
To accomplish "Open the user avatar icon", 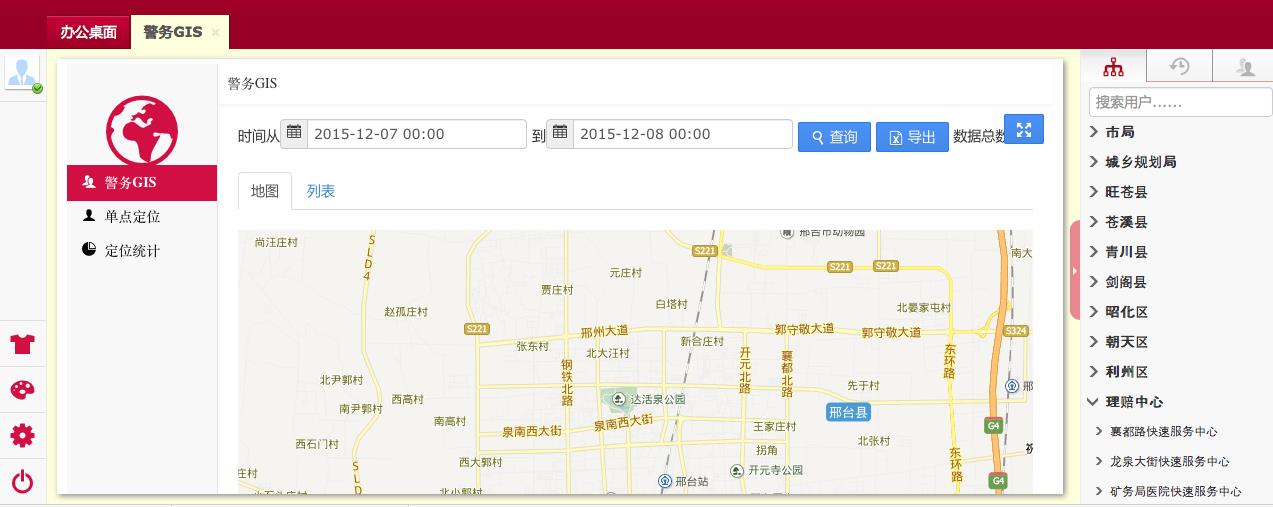I will pyautogui.click(x=22, y=72).
